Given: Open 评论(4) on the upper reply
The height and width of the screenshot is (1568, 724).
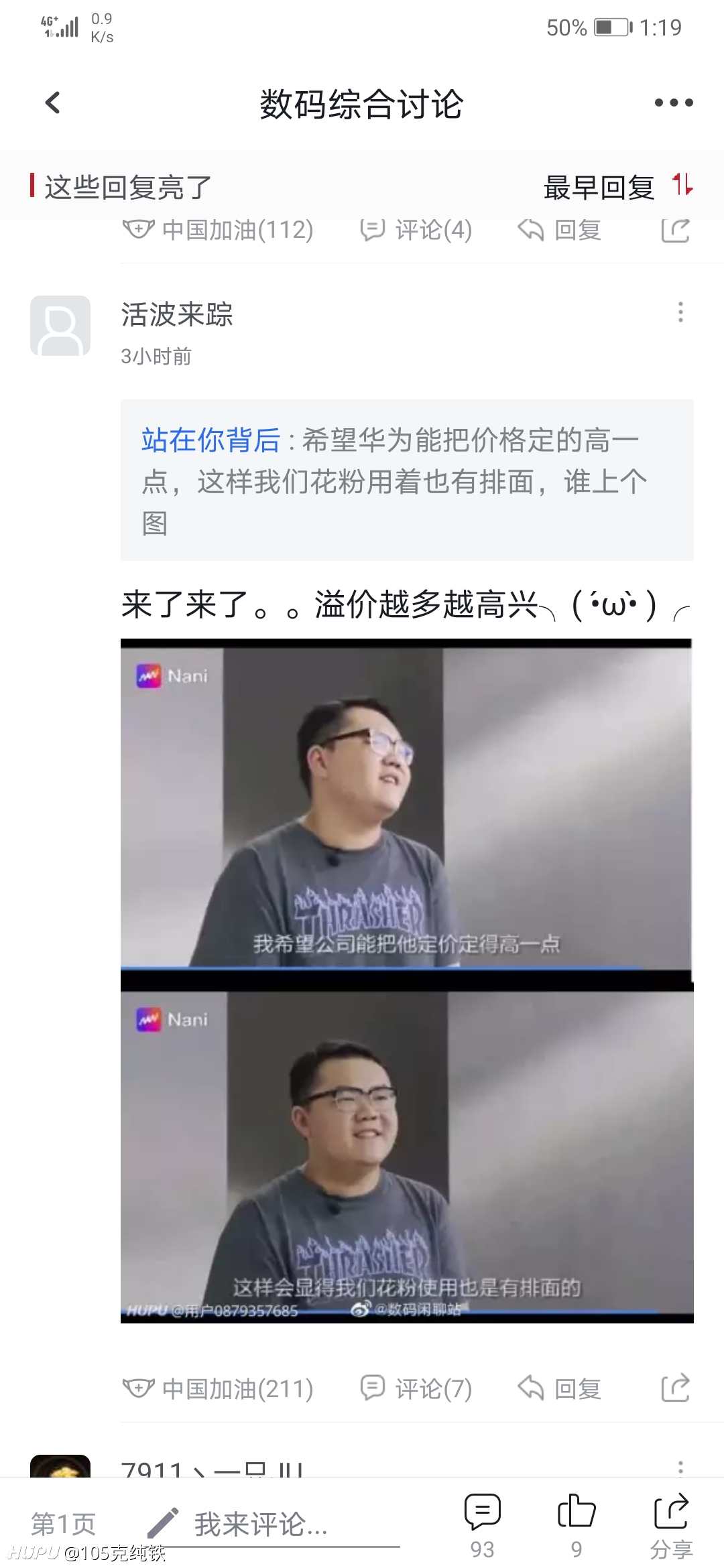Looking at the screenshot, I should point(416,231).
